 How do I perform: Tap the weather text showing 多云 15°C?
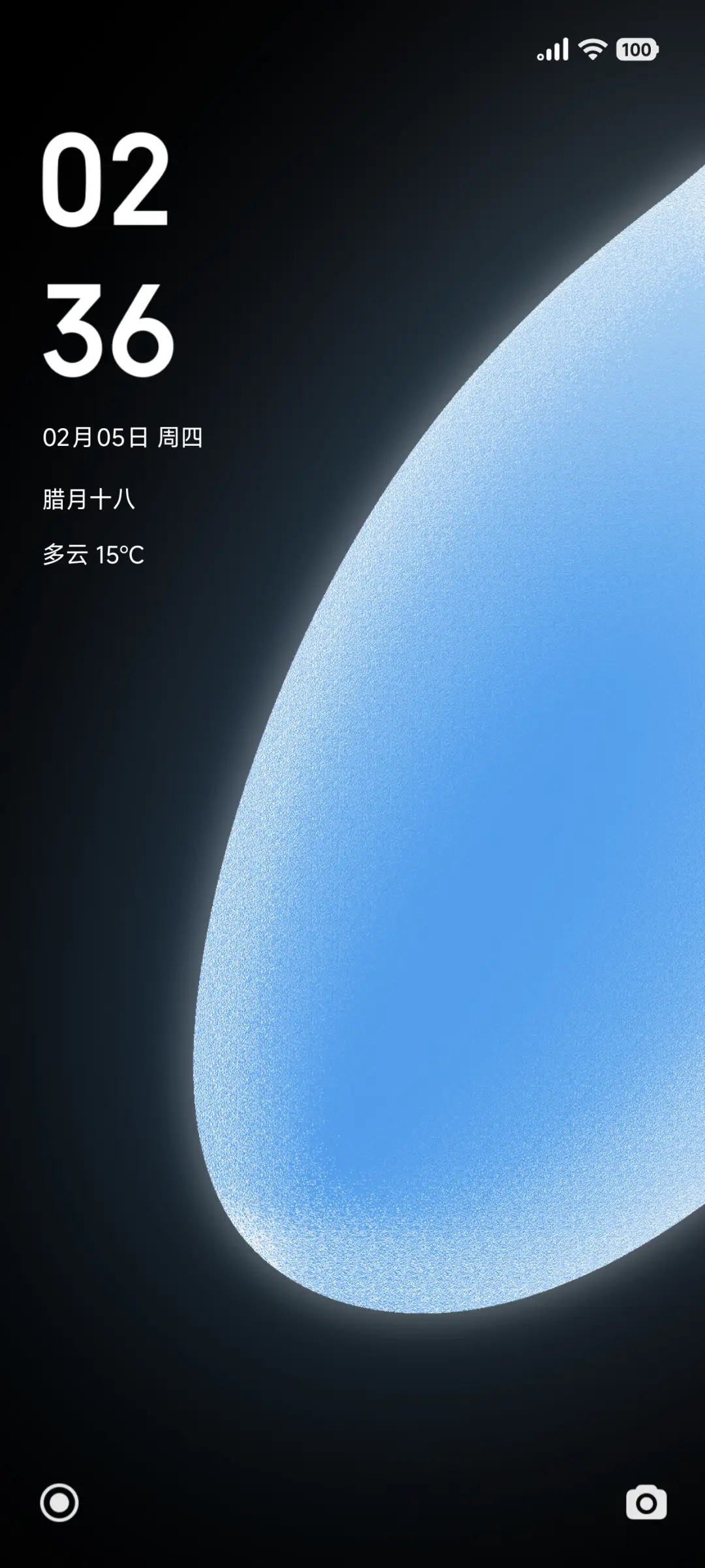[95, 556]
